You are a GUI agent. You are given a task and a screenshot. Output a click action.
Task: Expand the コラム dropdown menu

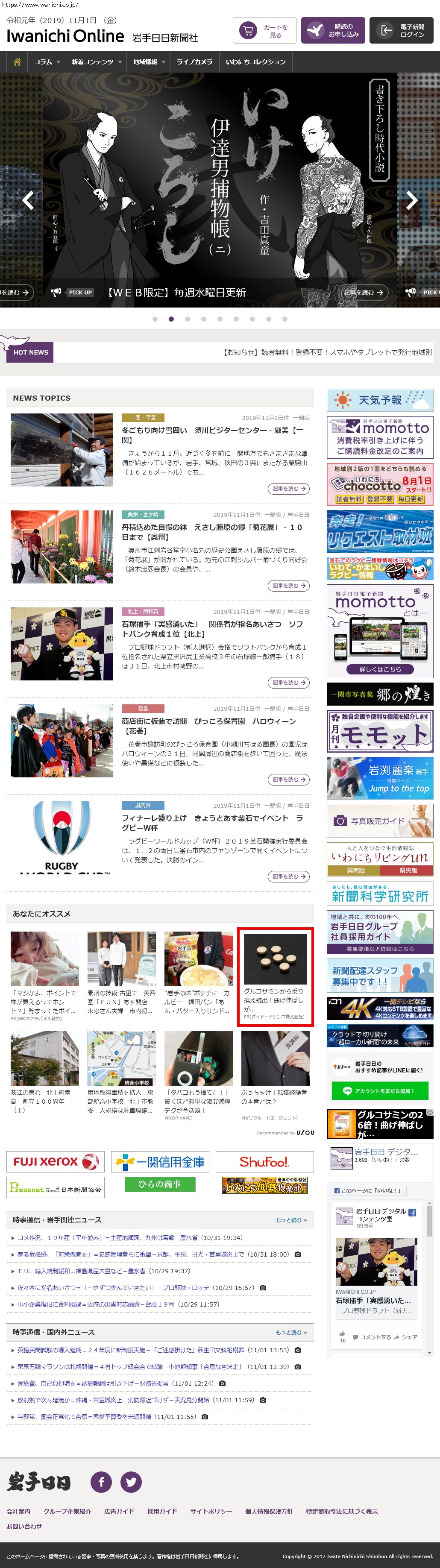(x=47, y=62)
